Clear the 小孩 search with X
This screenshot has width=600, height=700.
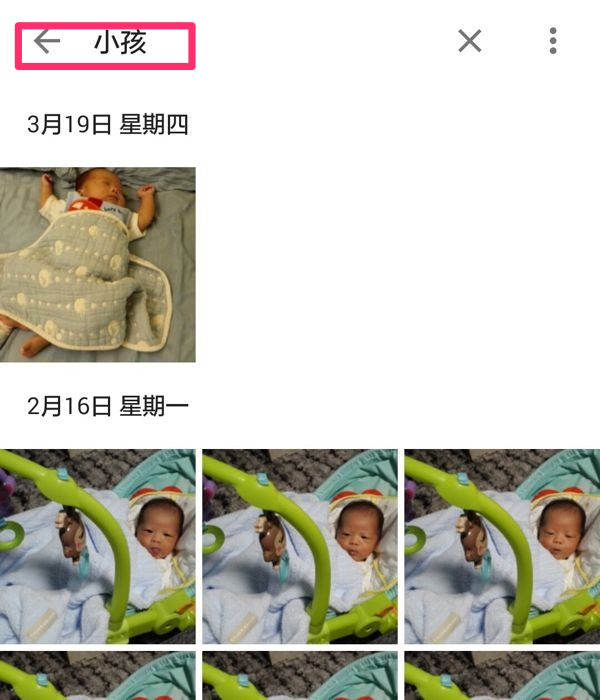coord(469,41)
